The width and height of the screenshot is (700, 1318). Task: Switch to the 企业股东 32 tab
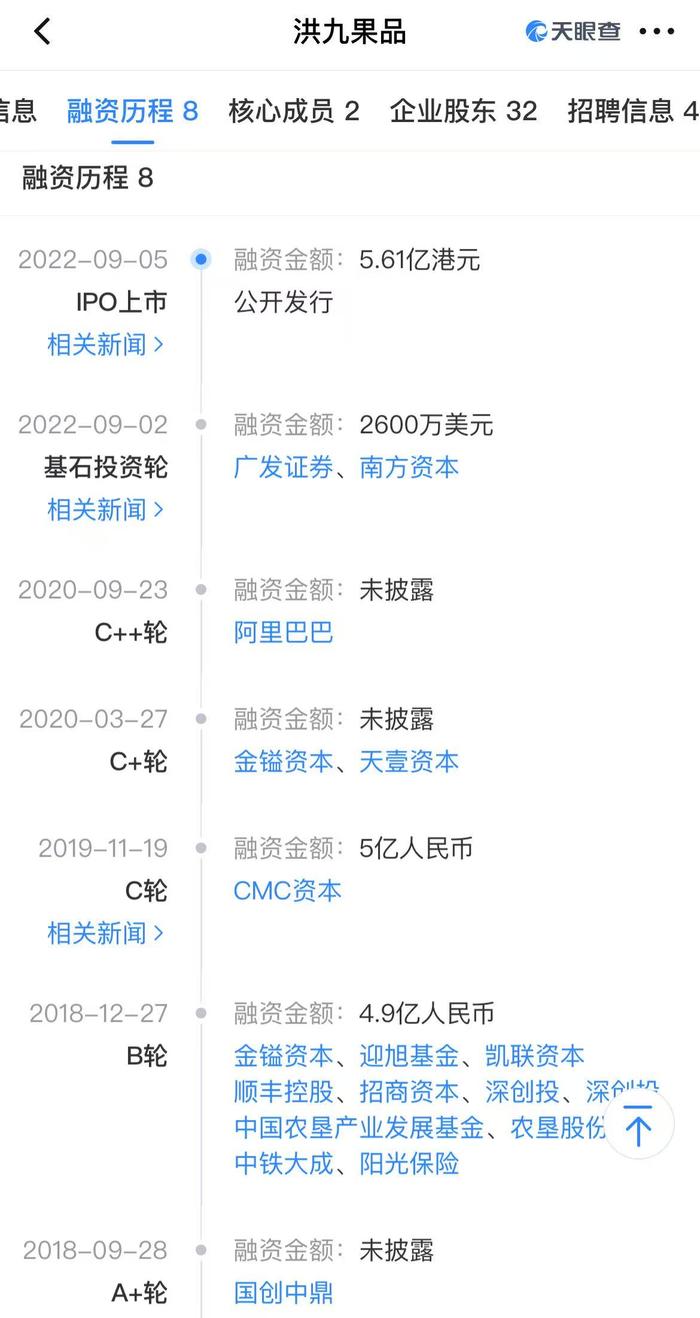pyautogui.click(x=463, y=111)
